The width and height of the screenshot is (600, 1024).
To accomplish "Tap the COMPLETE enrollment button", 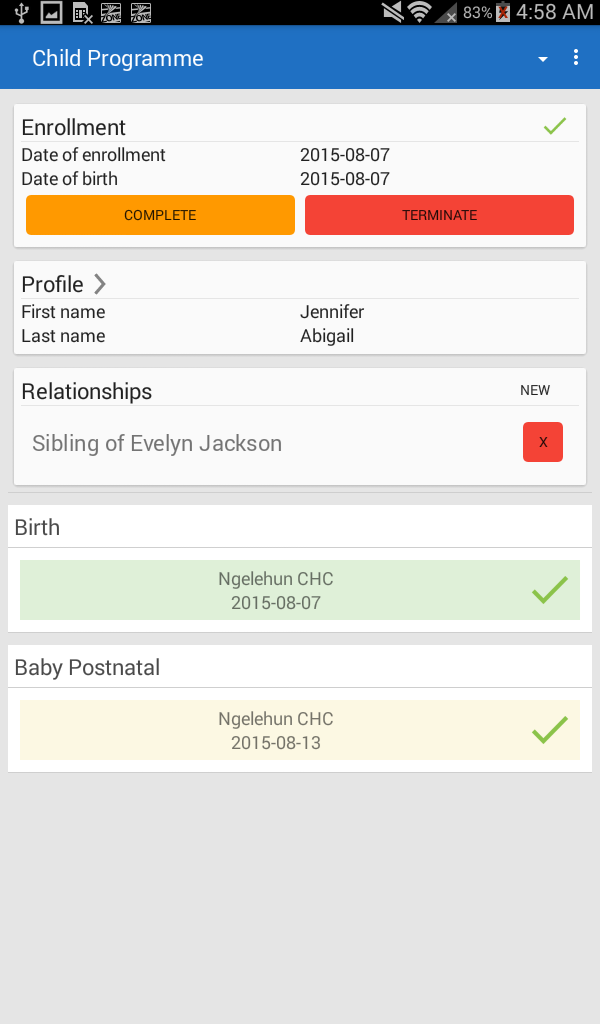I will click(x=160, y=215).
